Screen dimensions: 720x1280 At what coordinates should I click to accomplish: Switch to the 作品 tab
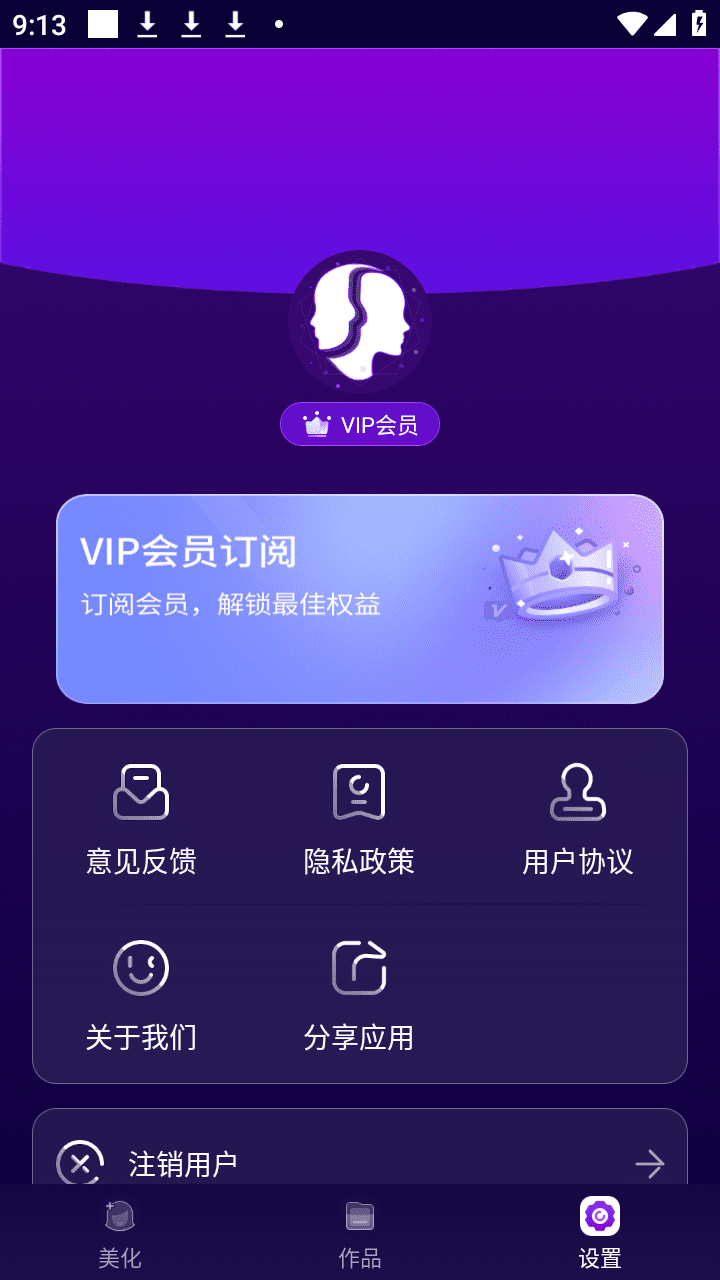tap(359, 1232)
